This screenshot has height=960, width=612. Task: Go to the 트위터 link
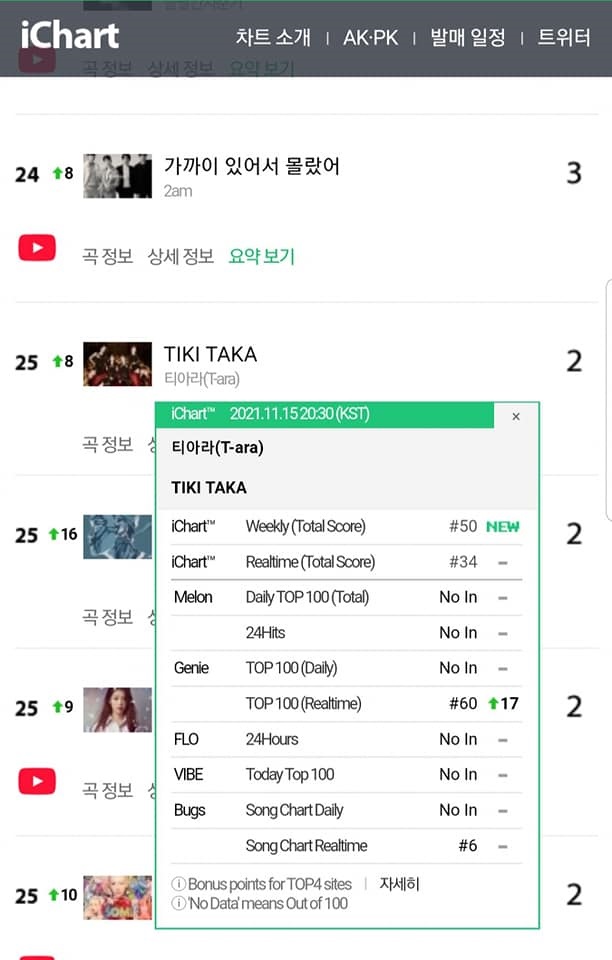pos(564,38)
